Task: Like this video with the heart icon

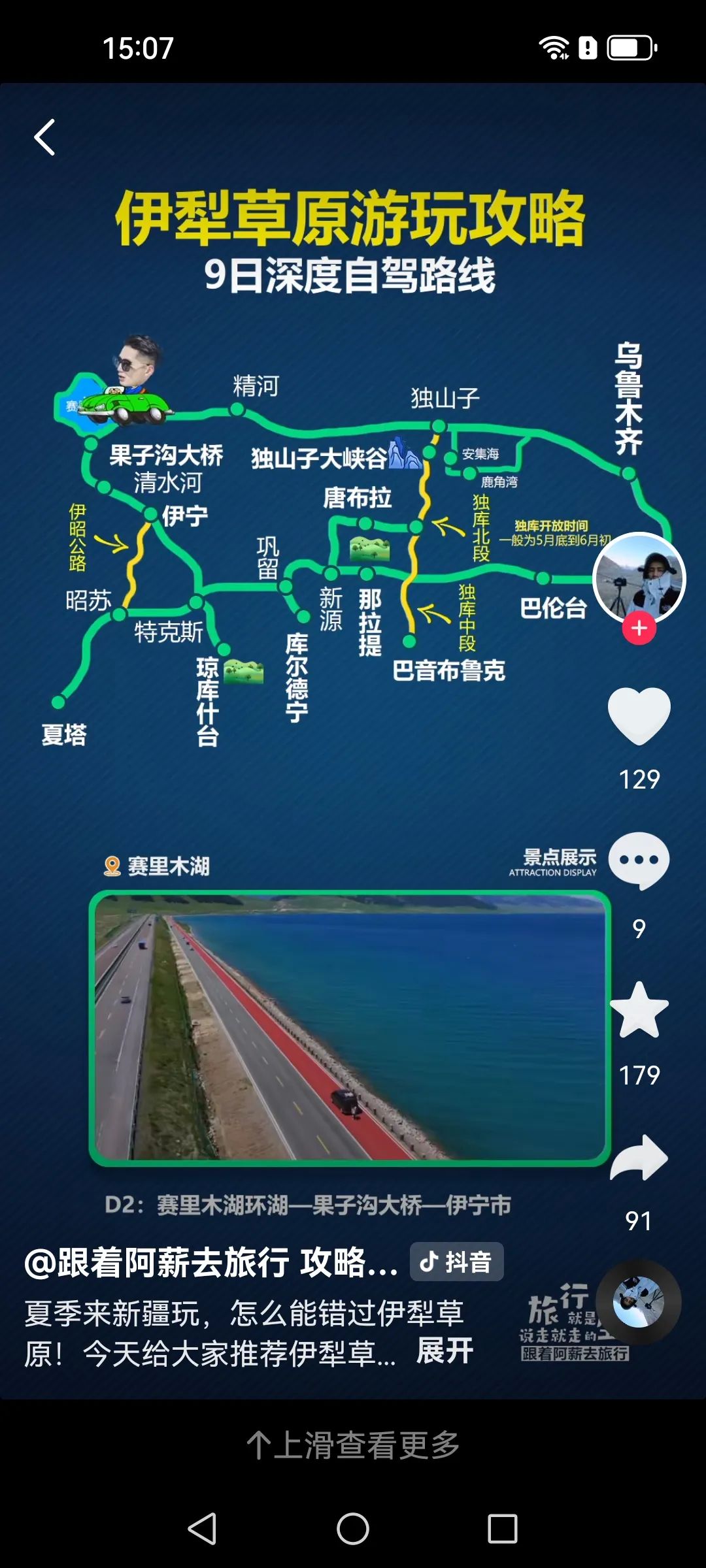Action: click(x=639, y=716)
